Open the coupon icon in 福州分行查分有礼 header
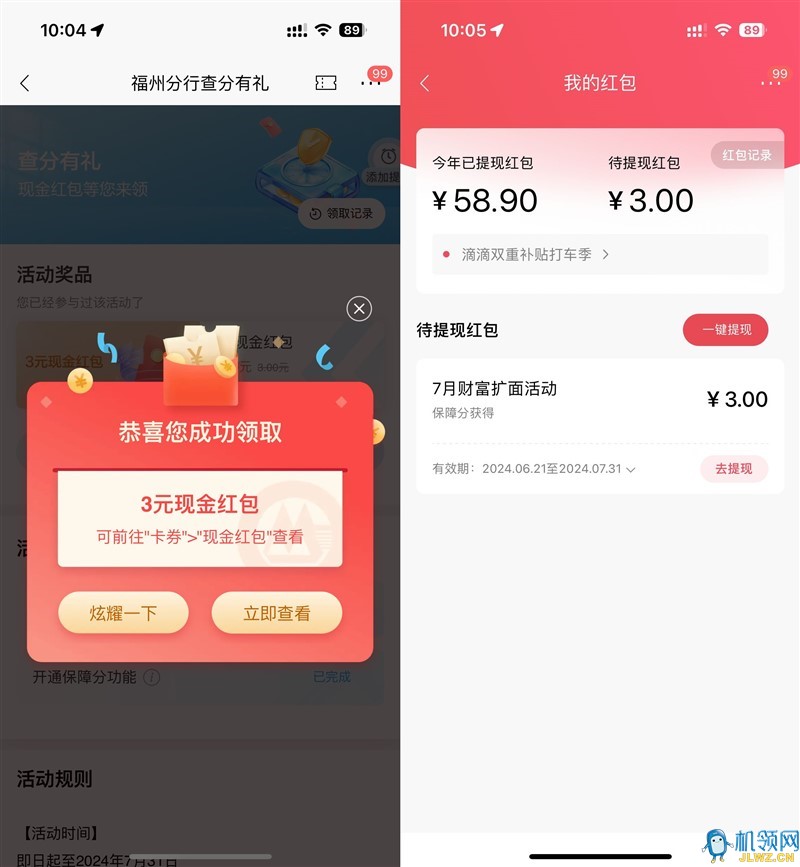The image size is (800, 867). coord(325,83)
